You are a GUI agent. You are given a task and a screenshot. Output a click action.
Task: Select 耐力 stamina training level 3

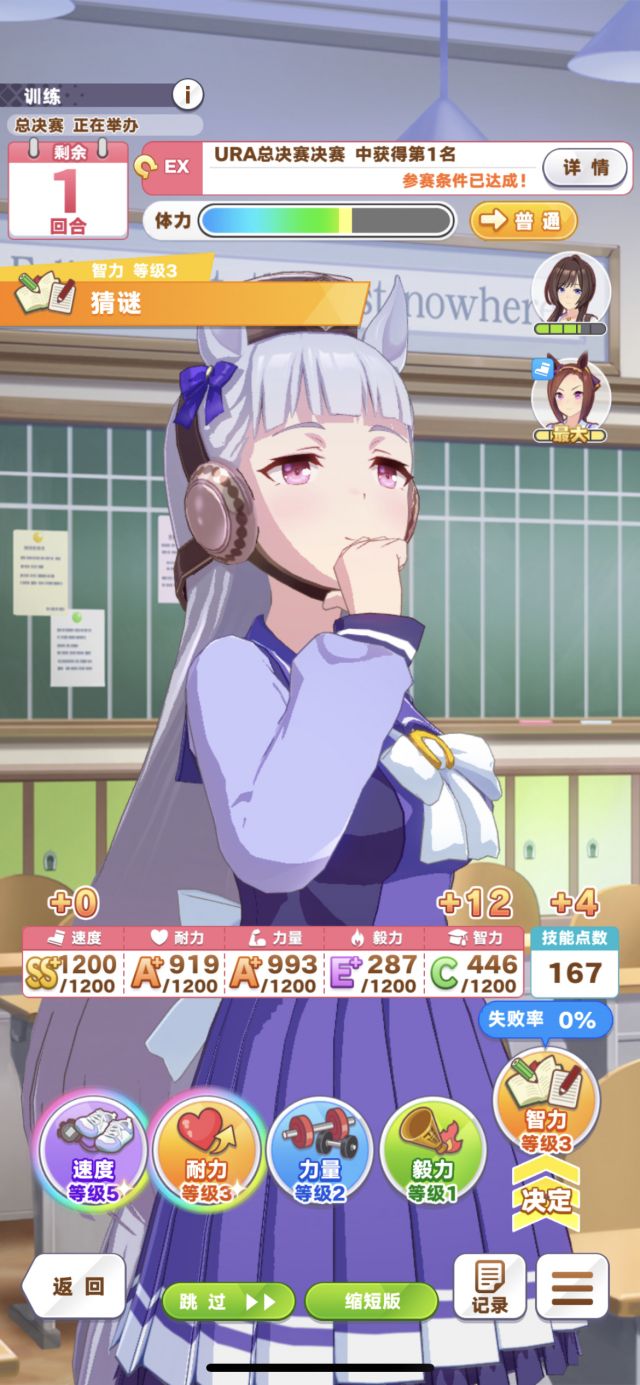tap(207, 1151)
